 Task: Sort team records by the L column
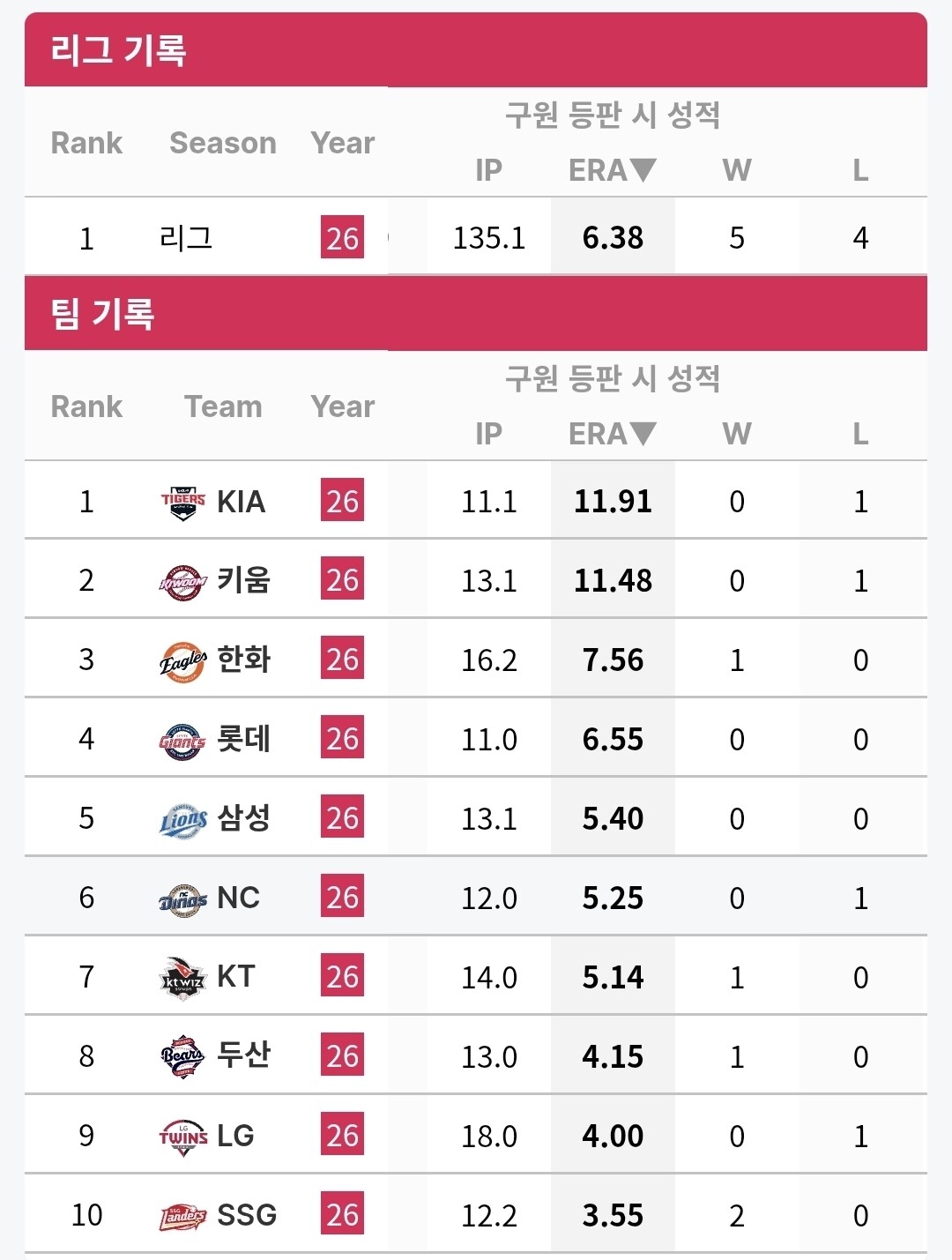[x=860, y=434]
